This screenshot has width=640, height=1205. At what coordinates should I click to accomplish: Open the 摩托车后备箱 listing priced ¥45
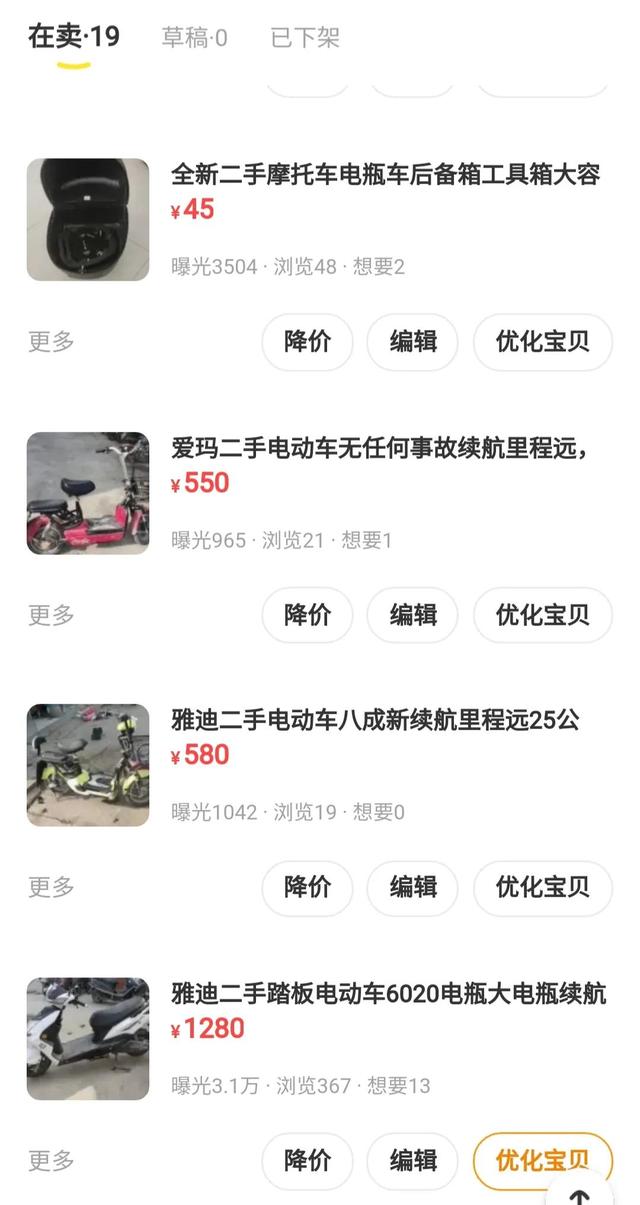point(385,175)
